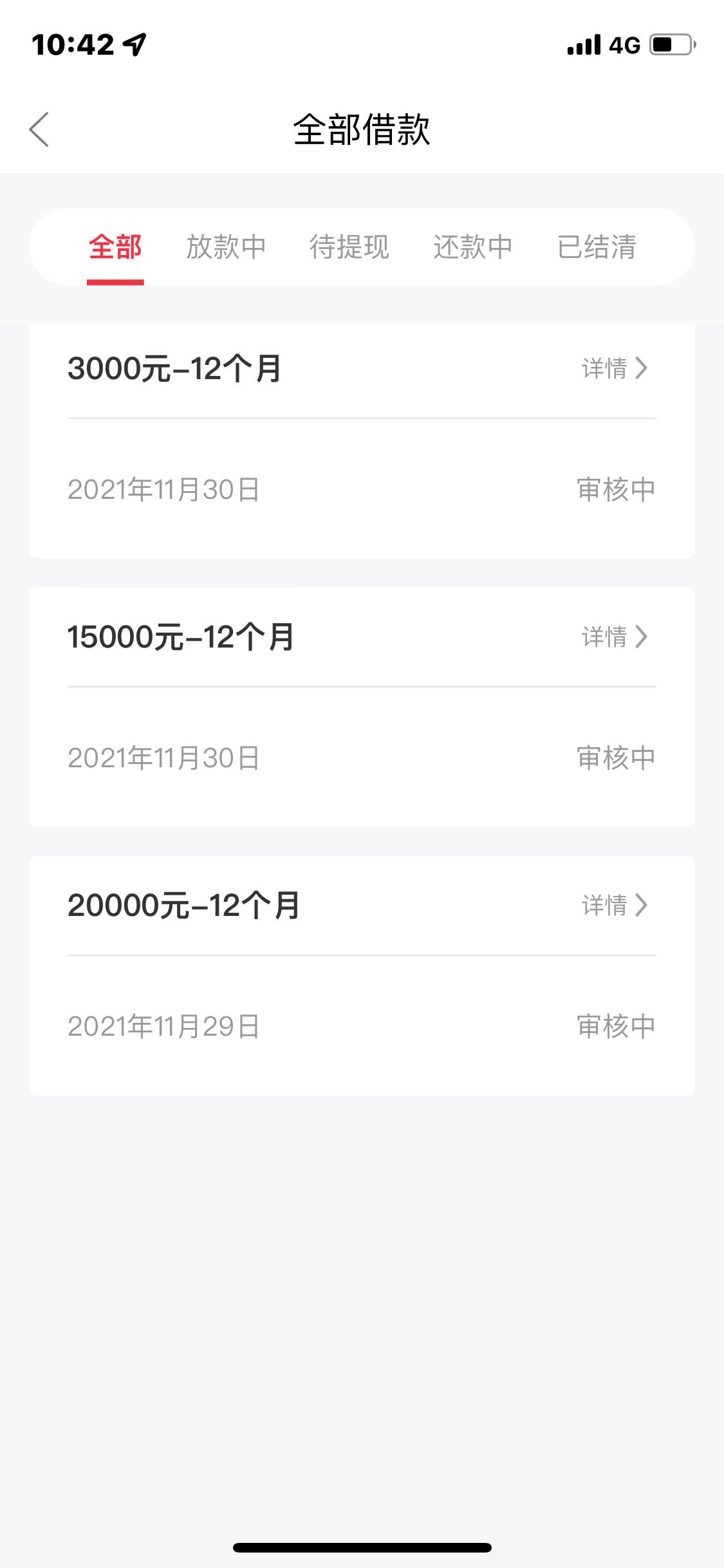
Task: Tap 详情 on the 20000元 loan
Action: pyautogui.click(x=615, y=905)
